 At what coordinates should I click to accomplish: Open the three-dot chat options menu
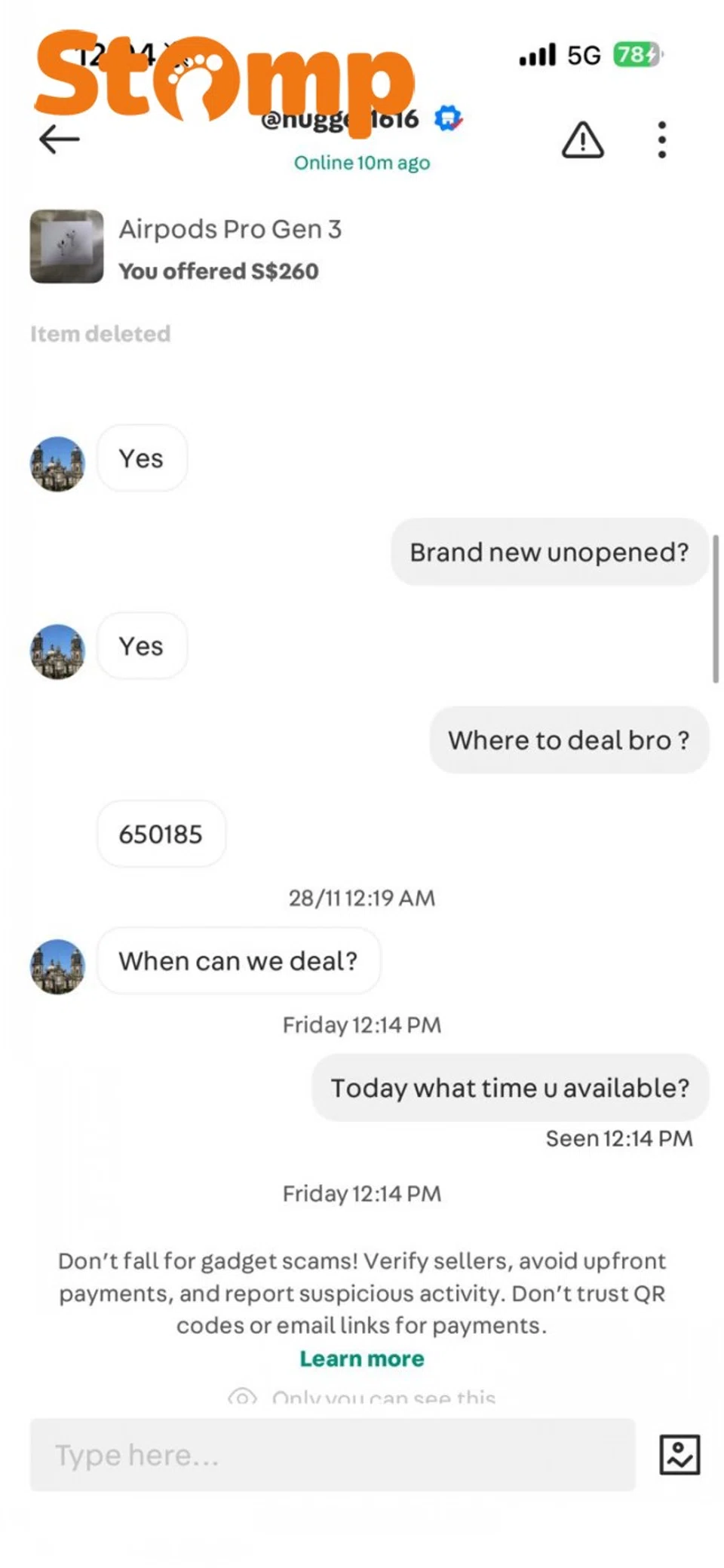pos(661,139)
